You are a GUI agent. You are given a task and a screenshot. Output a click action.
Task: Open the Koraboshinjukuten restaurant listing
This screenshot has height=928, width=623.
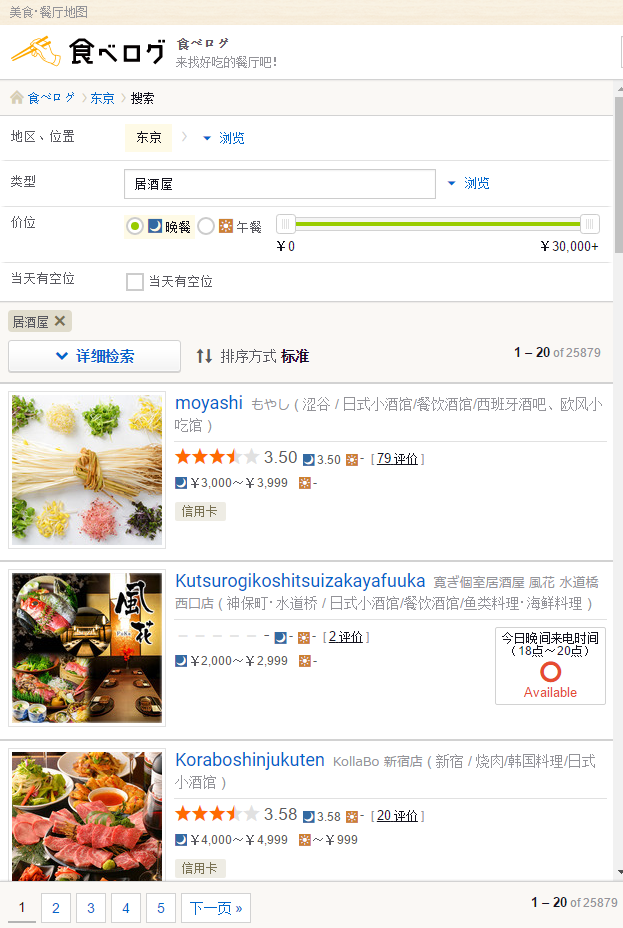[x=250, y=761]
